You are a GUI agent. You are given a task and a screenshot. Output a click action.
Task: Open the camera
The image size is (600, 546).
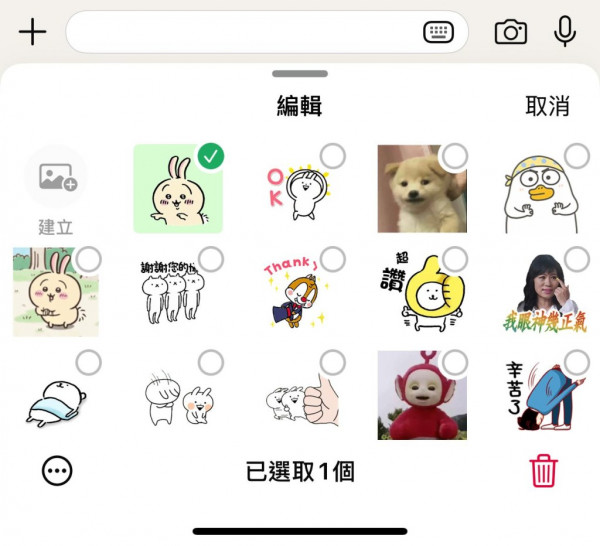(x=511, y=32)
